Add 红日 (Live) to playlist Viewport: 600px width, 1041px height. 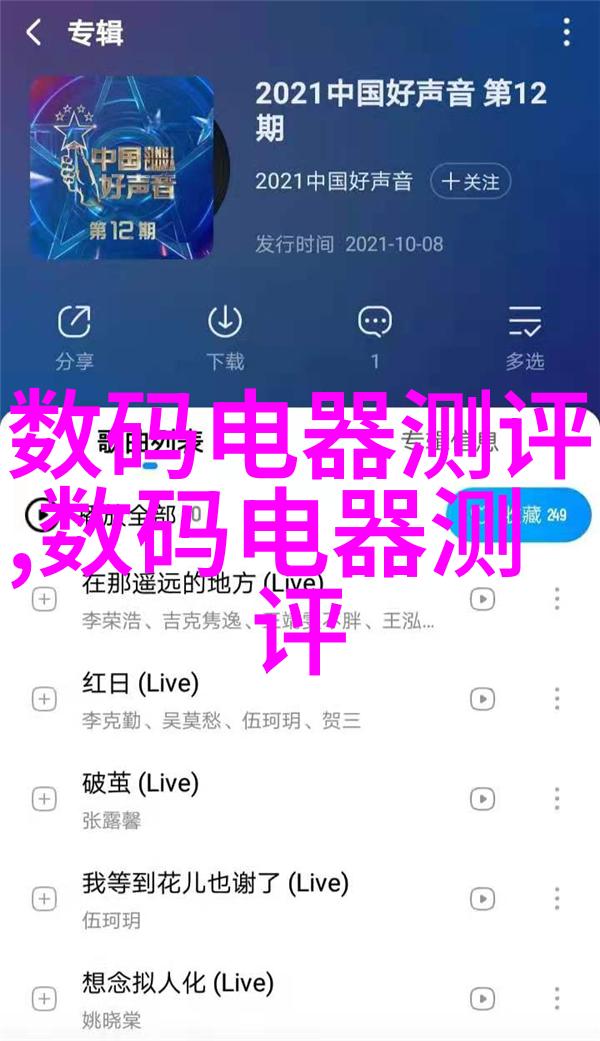point(44,698)
